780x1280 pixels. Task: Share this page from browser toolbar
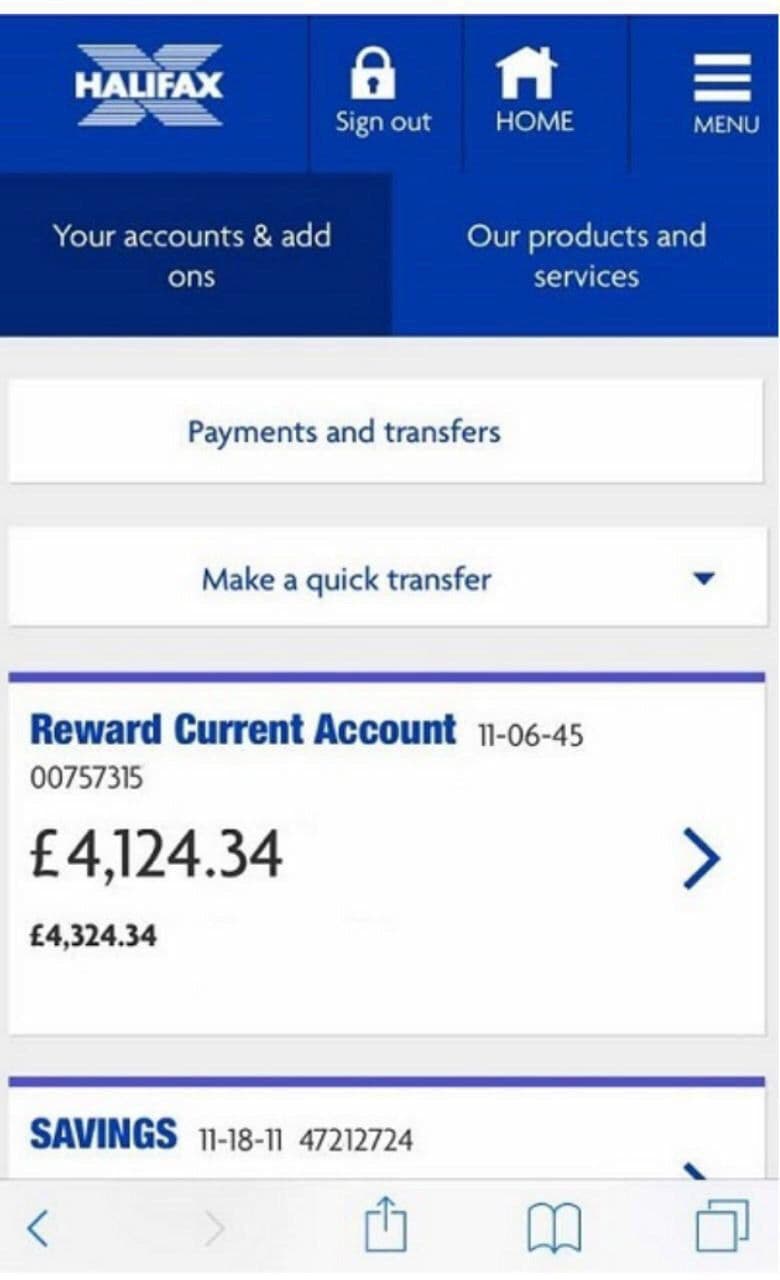385,1226
